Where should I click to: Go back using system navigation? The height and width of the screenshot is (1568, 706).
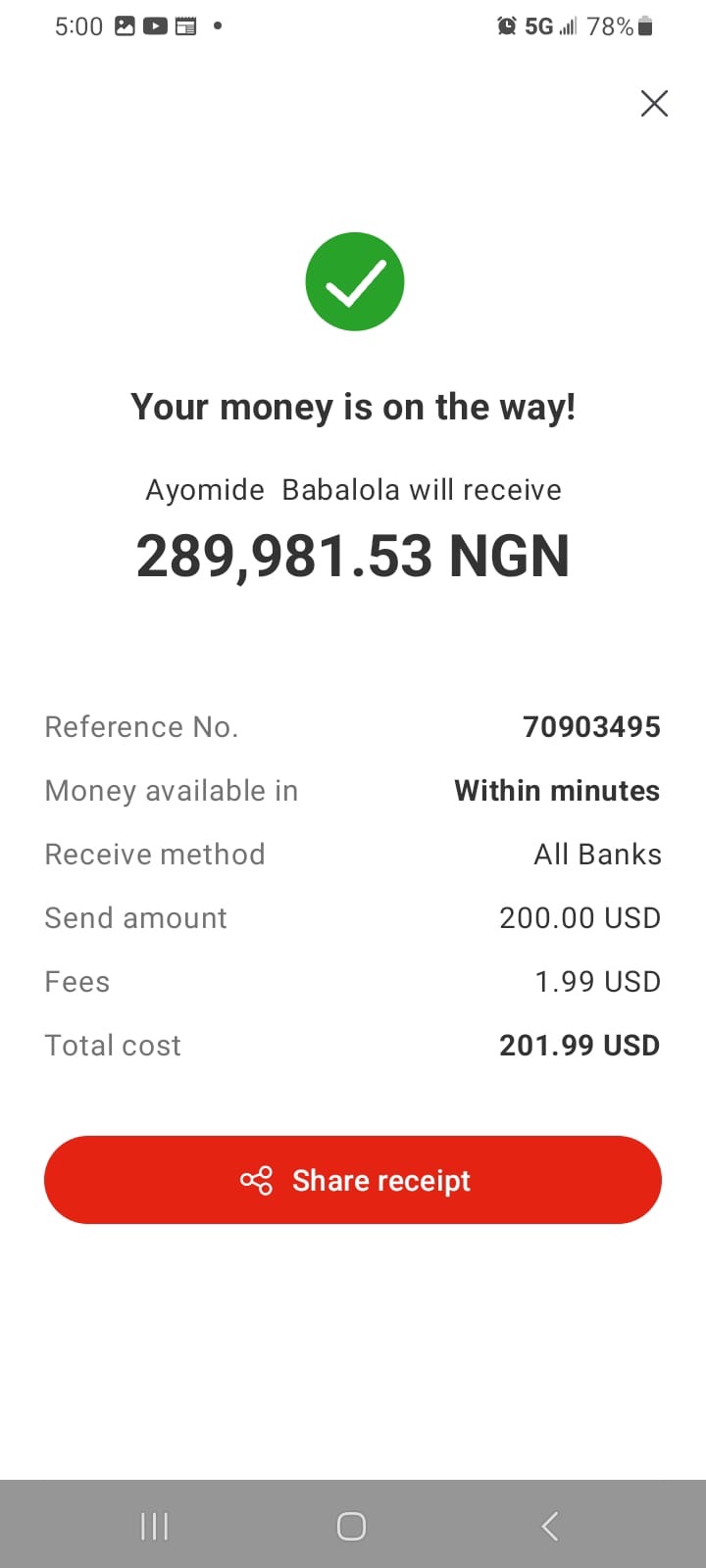click(x=550, y=1526)
